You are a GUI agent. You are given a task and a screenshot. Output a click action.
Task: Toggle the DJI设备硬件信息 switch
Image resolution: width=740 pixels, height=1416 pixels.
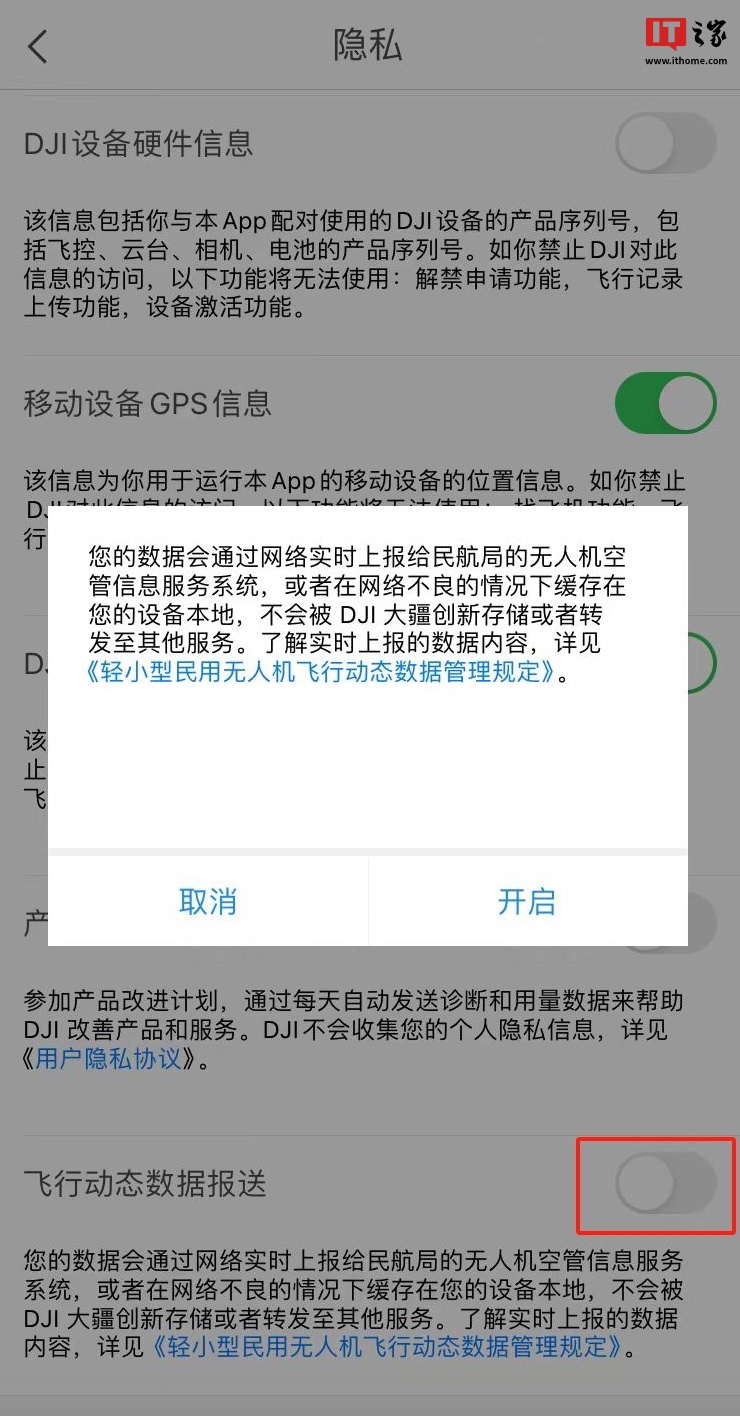[x=665, y=144]
